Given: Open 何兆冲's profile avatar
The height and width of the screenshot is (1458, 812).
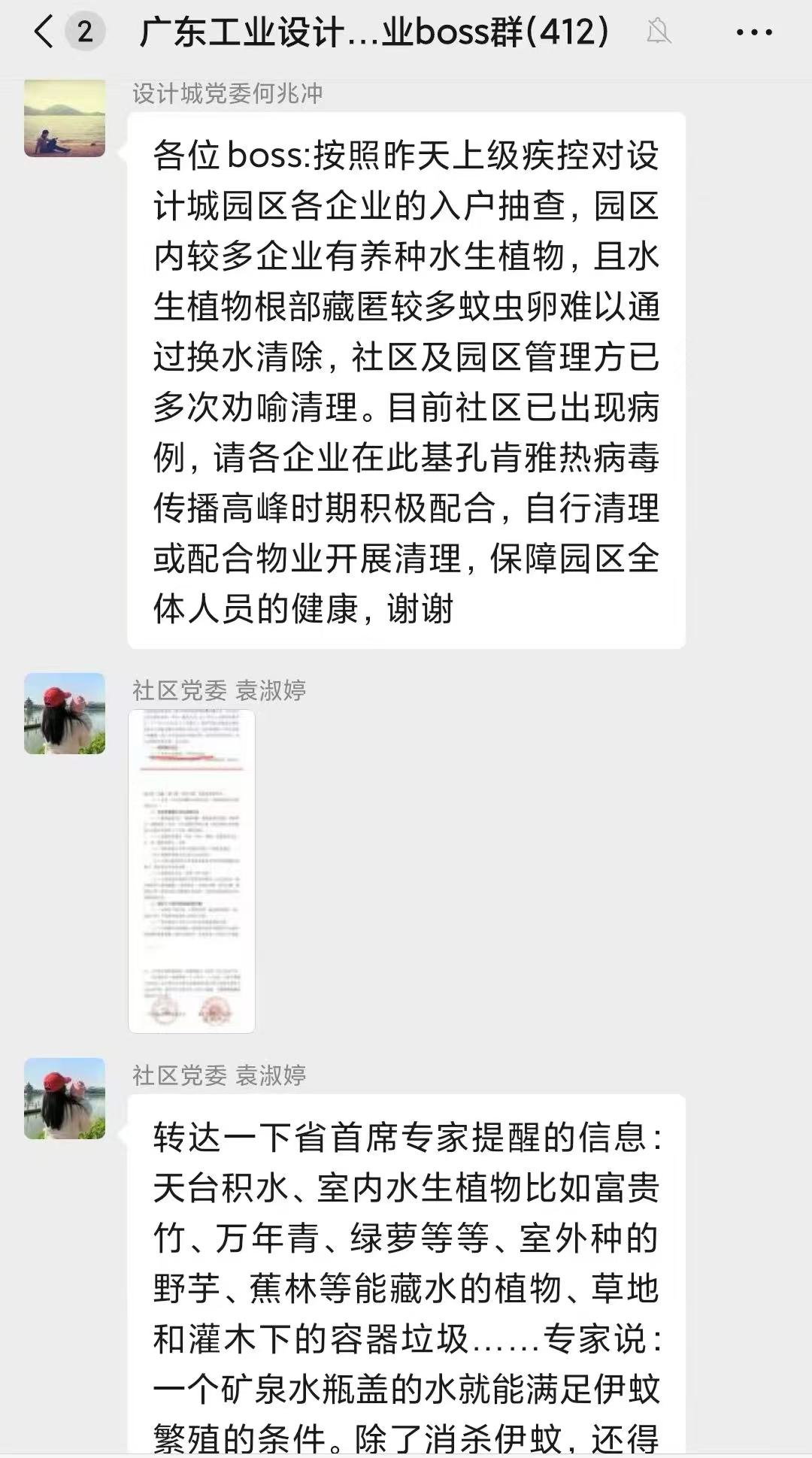Looking at the screenshot, I should coord(65,117).
